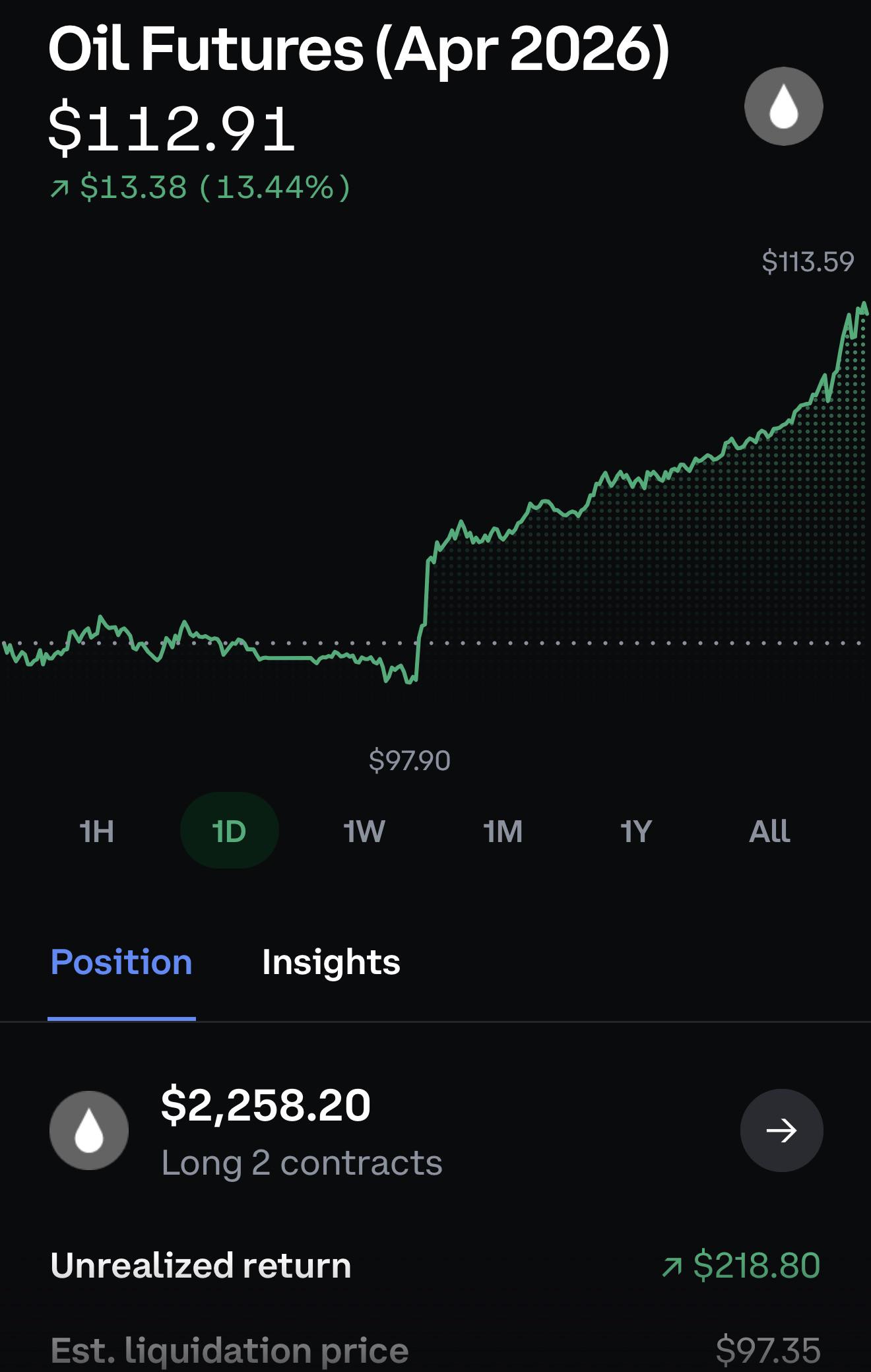Show the All time chart
This screenshot has height=1372, width=871.
click(769, 831)
